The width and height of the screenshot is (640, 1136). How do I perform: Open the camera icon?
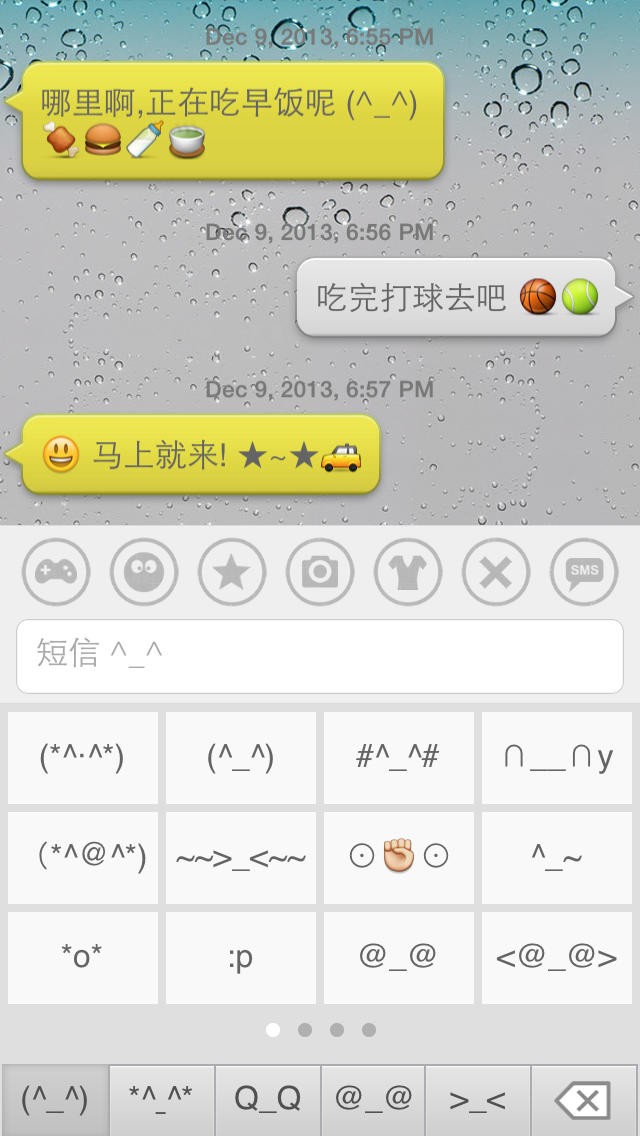click(320, 572)
